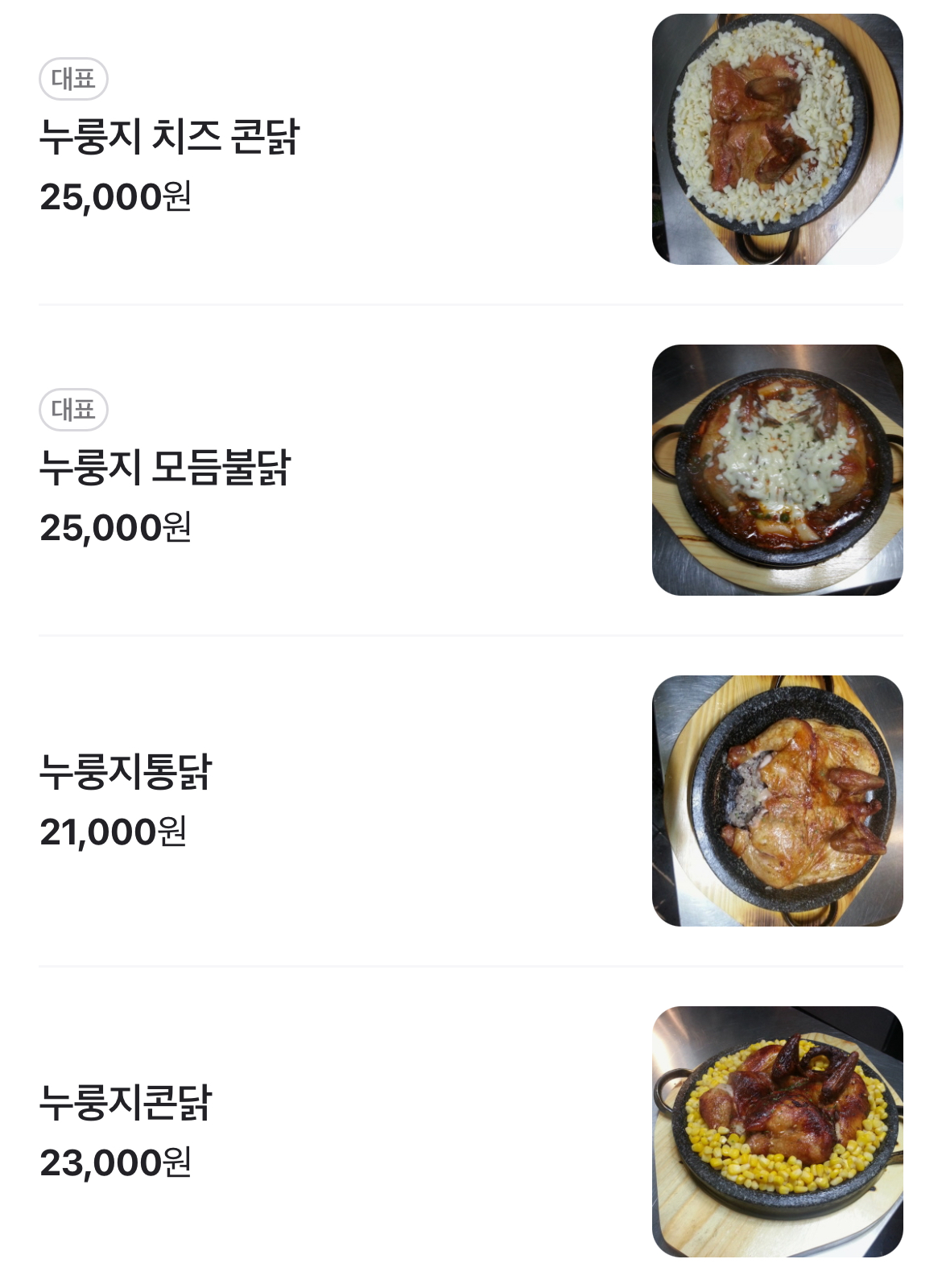Select the 누룽지 모듬불닭 menu row
This screenshot has height=1288, width=942.
(x=165, y=468)
